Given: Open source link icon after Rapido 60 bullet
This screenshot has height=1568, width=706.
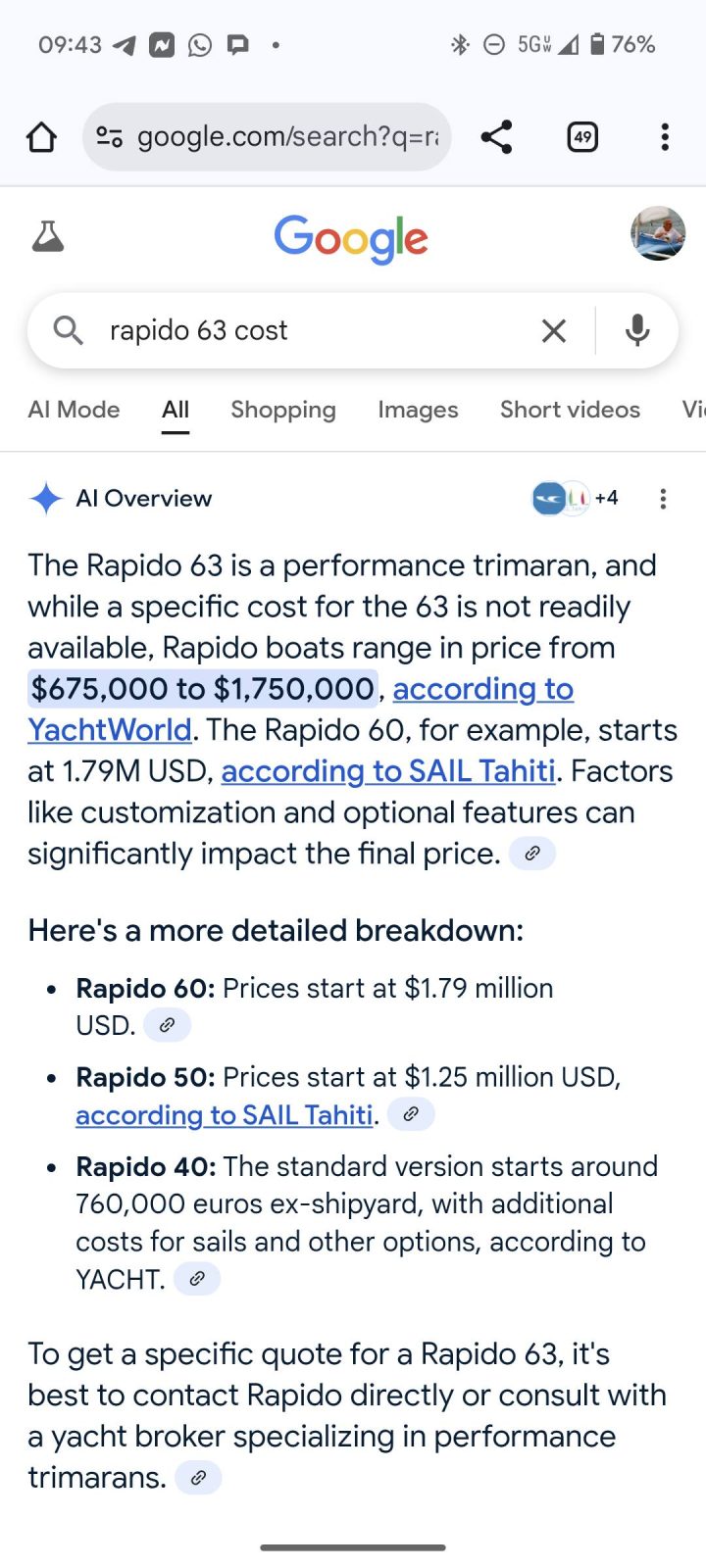Looking at the screenshot, I should 167,1025.
